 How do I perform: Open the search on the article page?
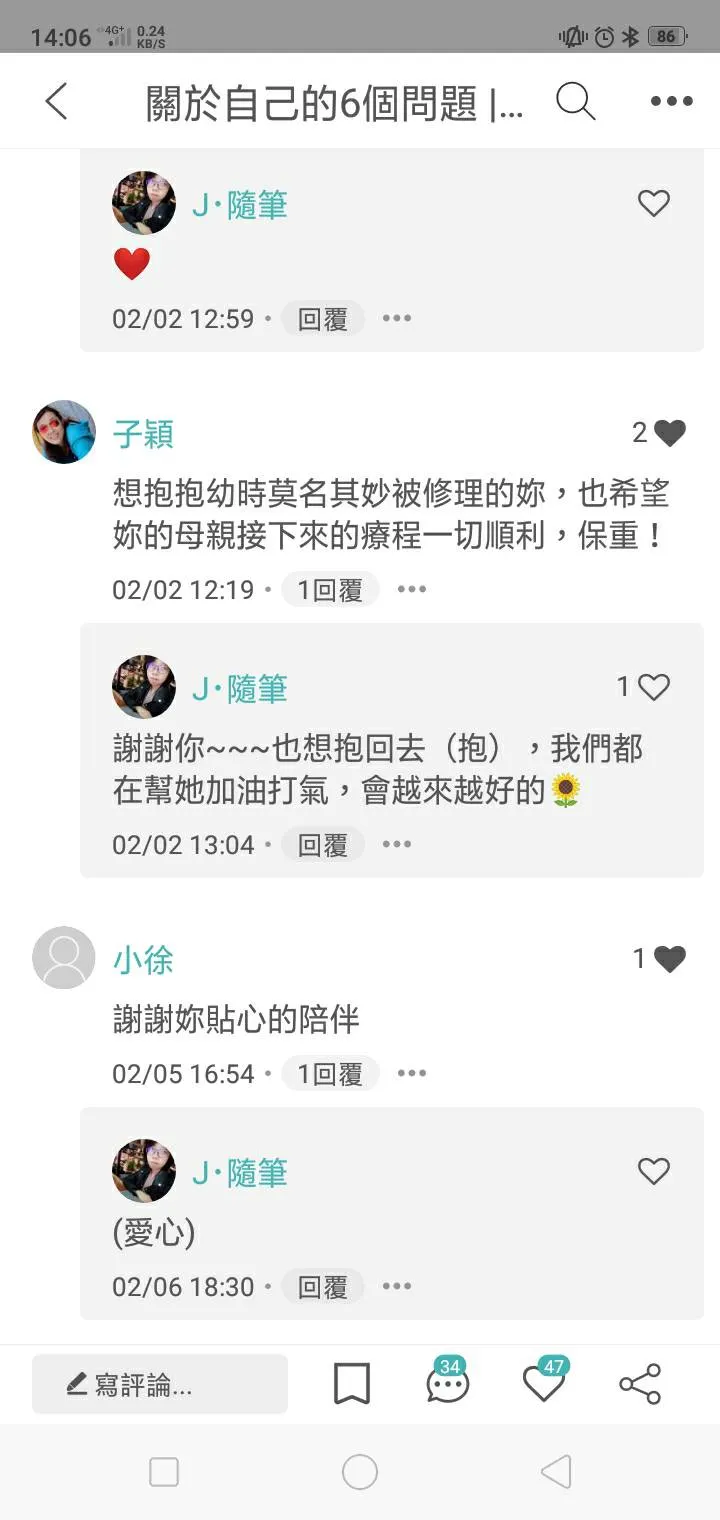pyautogui.click(x=576, y=100)
